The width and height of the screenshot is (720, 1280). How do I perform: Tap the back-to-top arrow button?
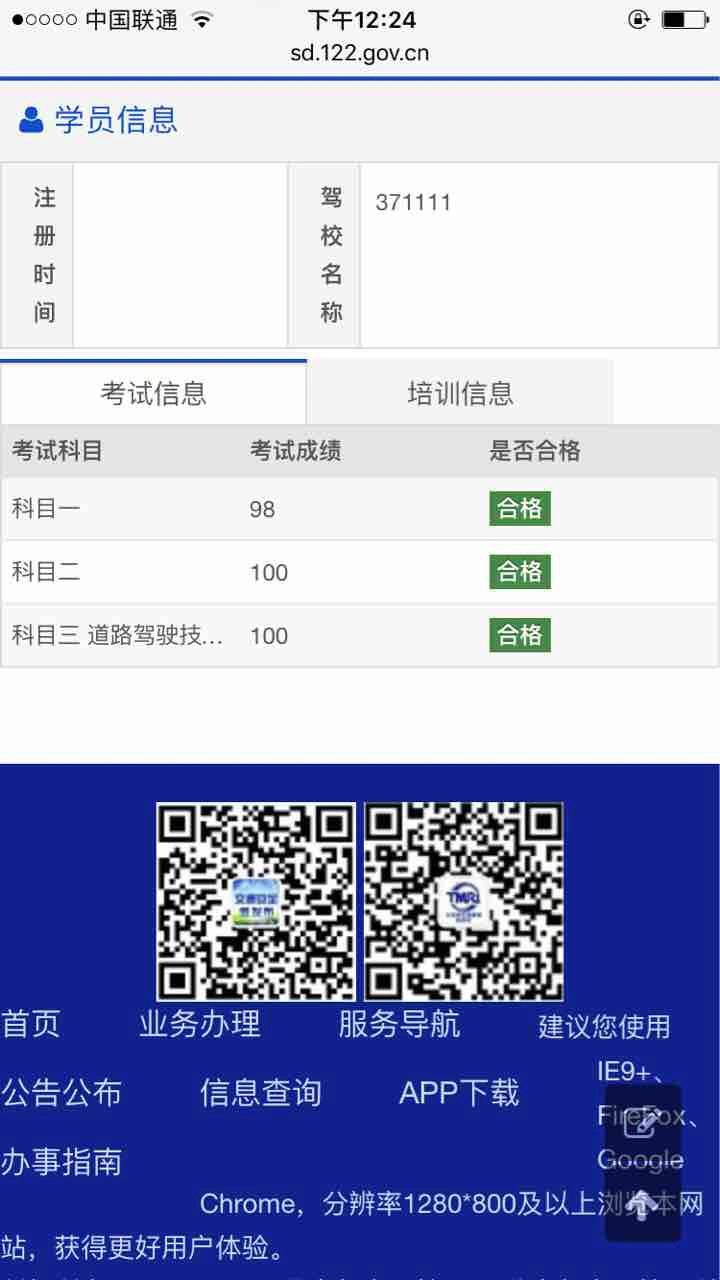[x=641, y=1203]
